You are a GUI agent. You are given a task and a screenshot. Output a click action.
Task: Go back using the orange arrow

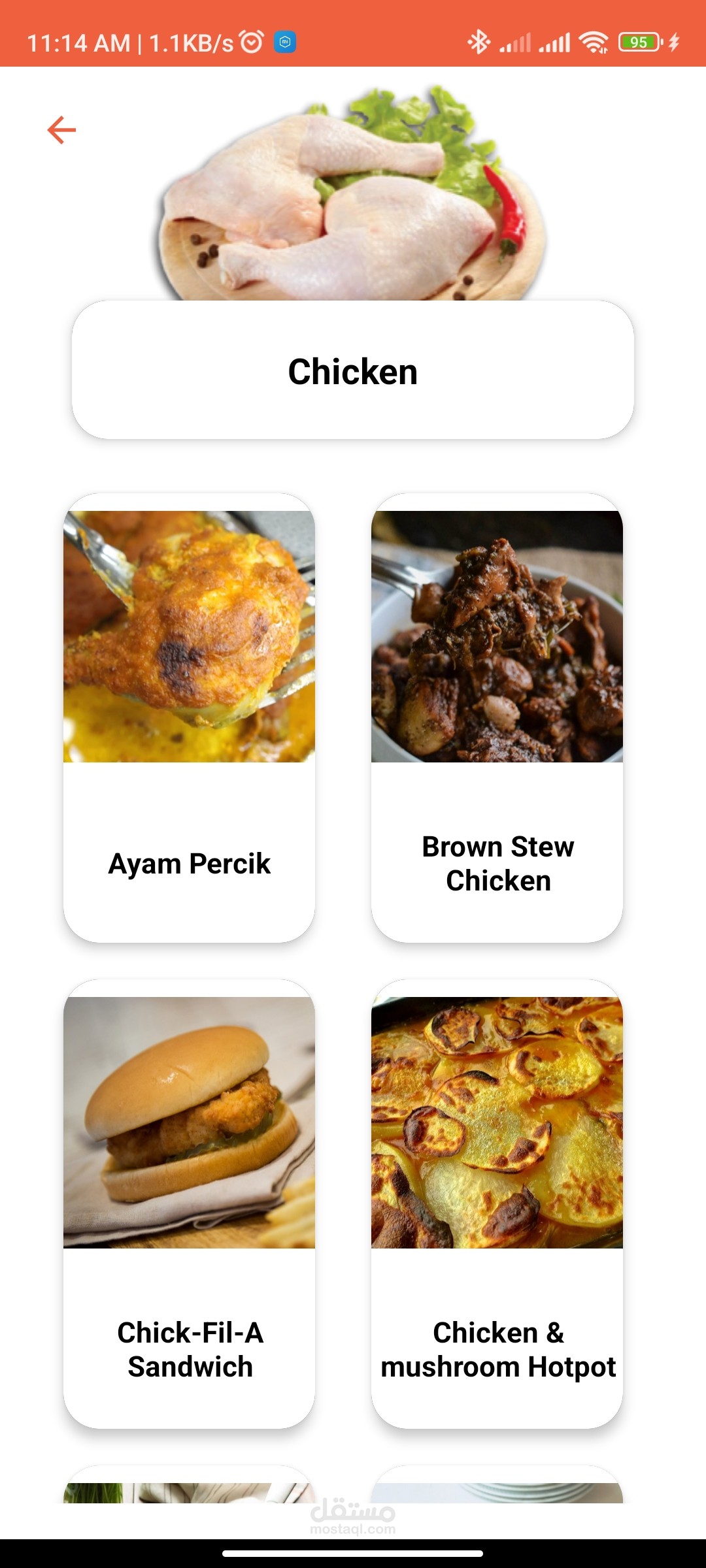coord(62,129)
